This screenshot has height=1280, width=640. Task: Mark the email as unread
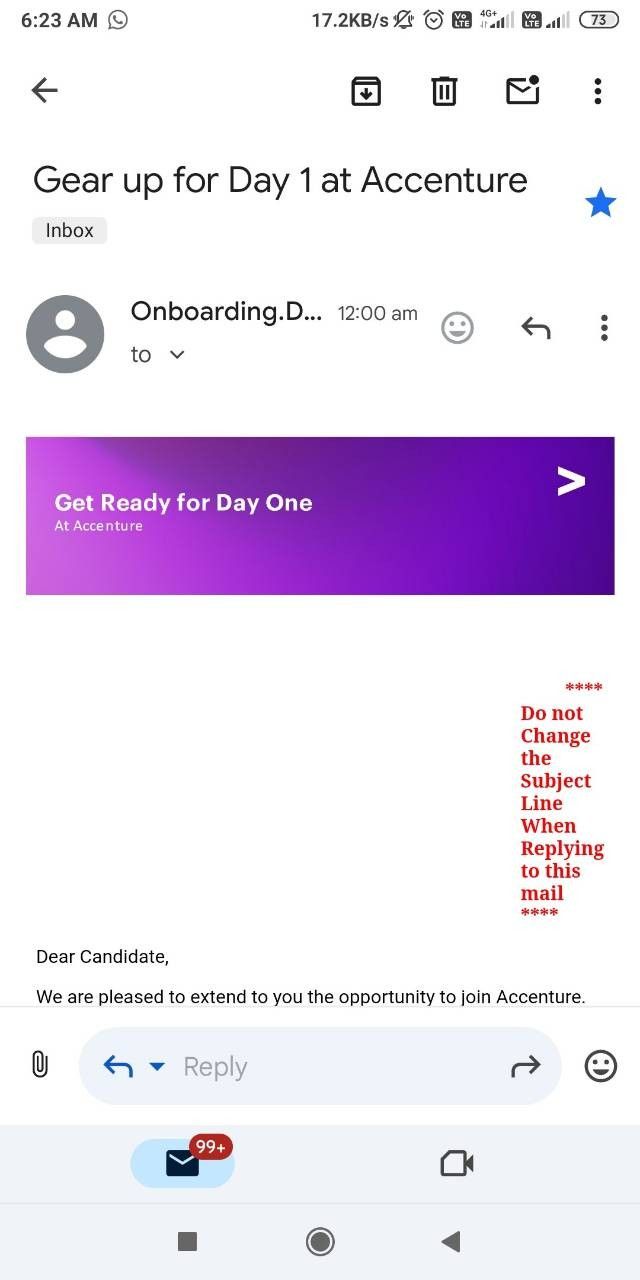tap(523, 90)
